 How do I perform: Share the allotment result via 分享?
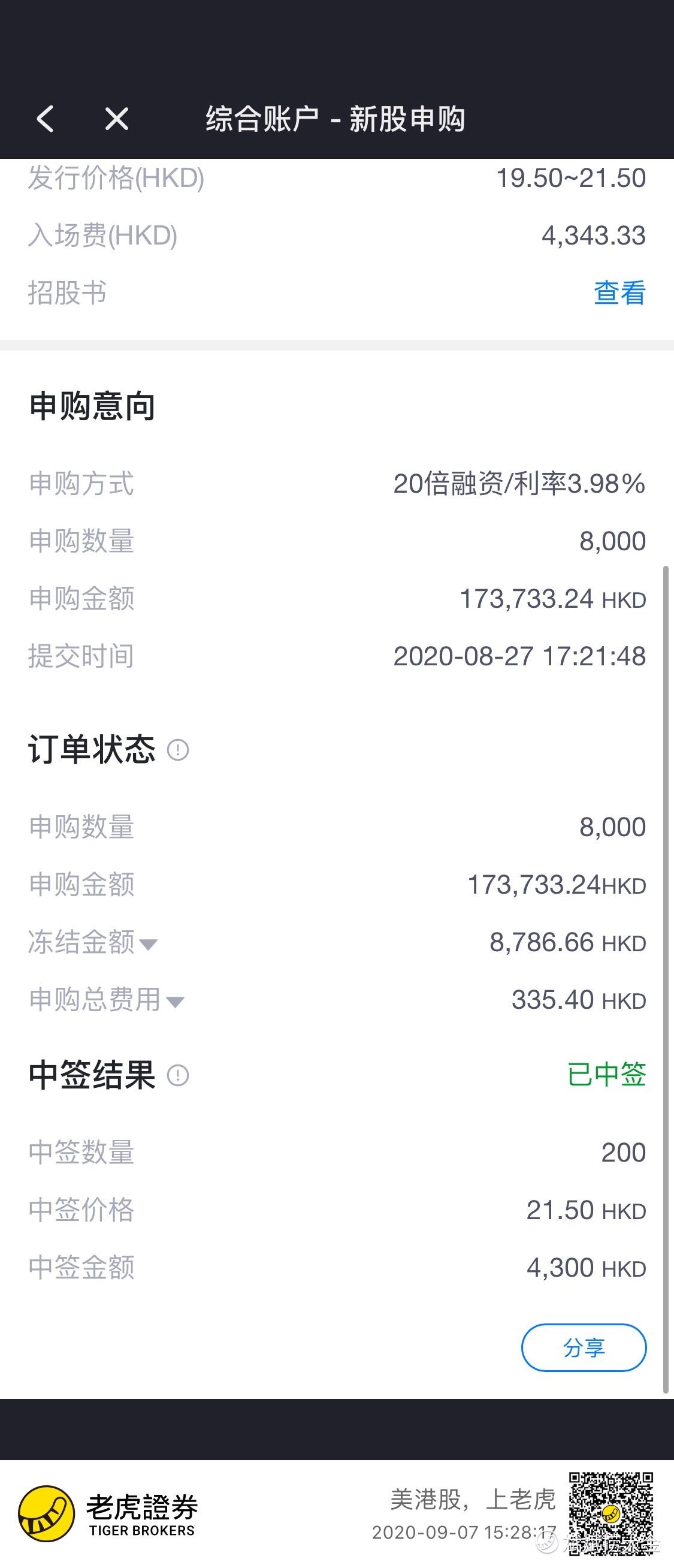584,1347
